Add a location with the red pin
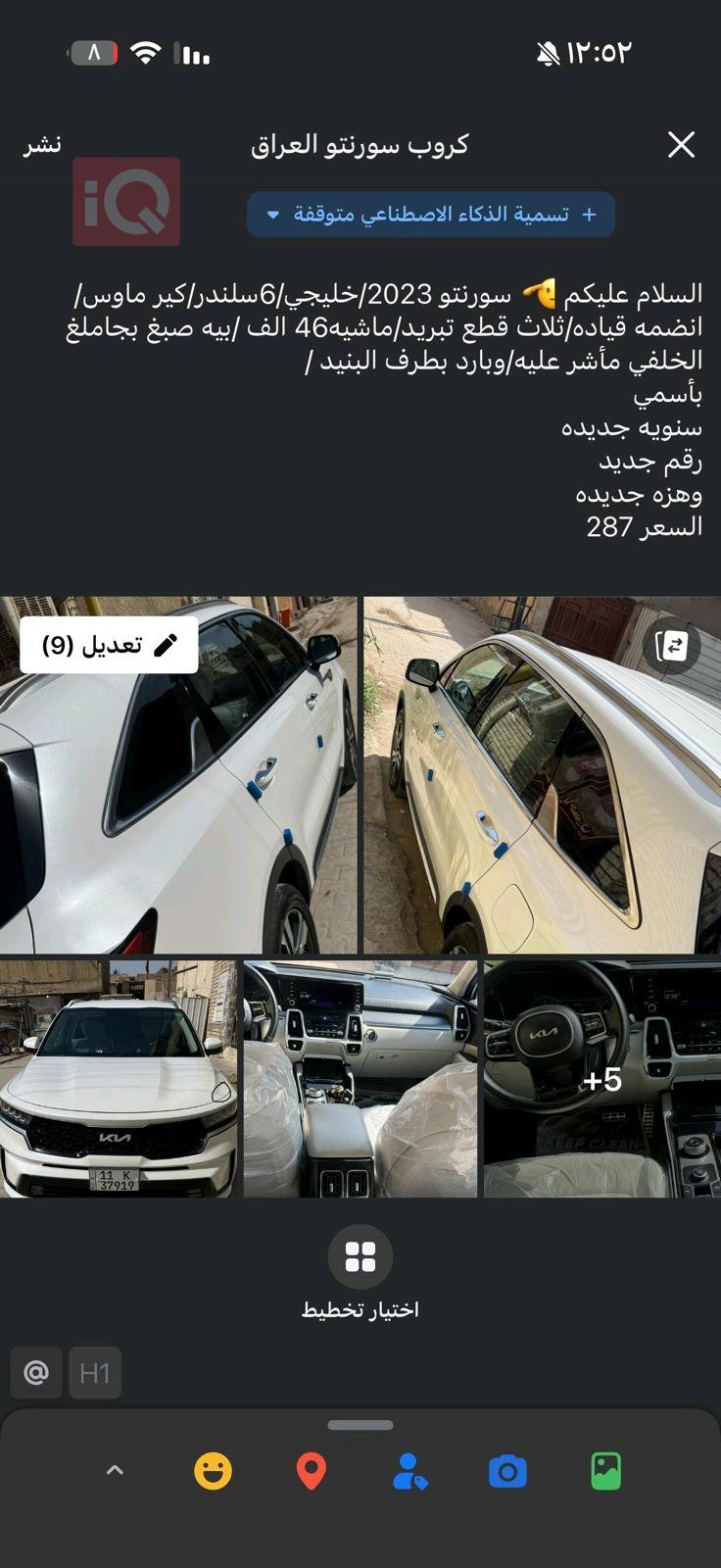 click(311, 1471)
